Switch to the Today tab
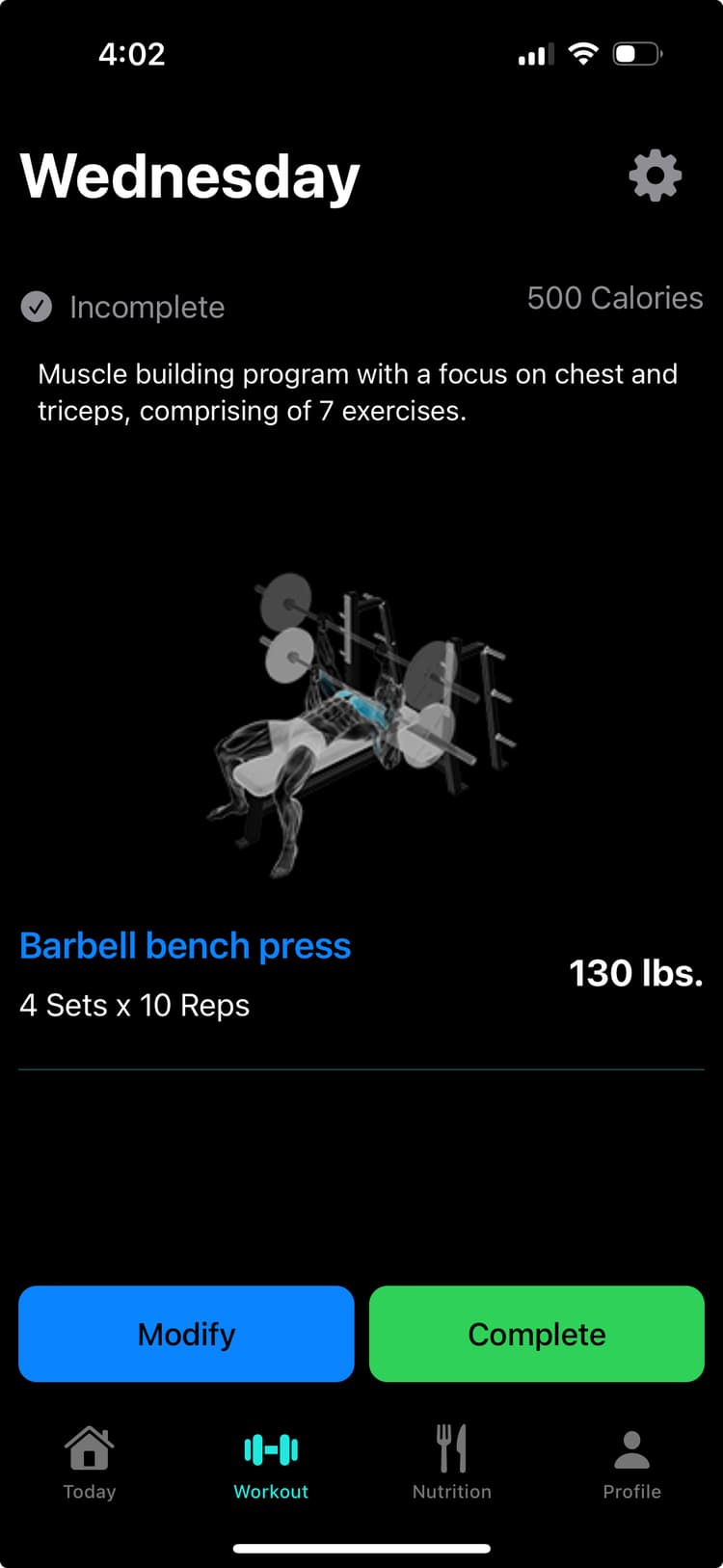Screen dimensions: 723x1568 pos(90,1463)
